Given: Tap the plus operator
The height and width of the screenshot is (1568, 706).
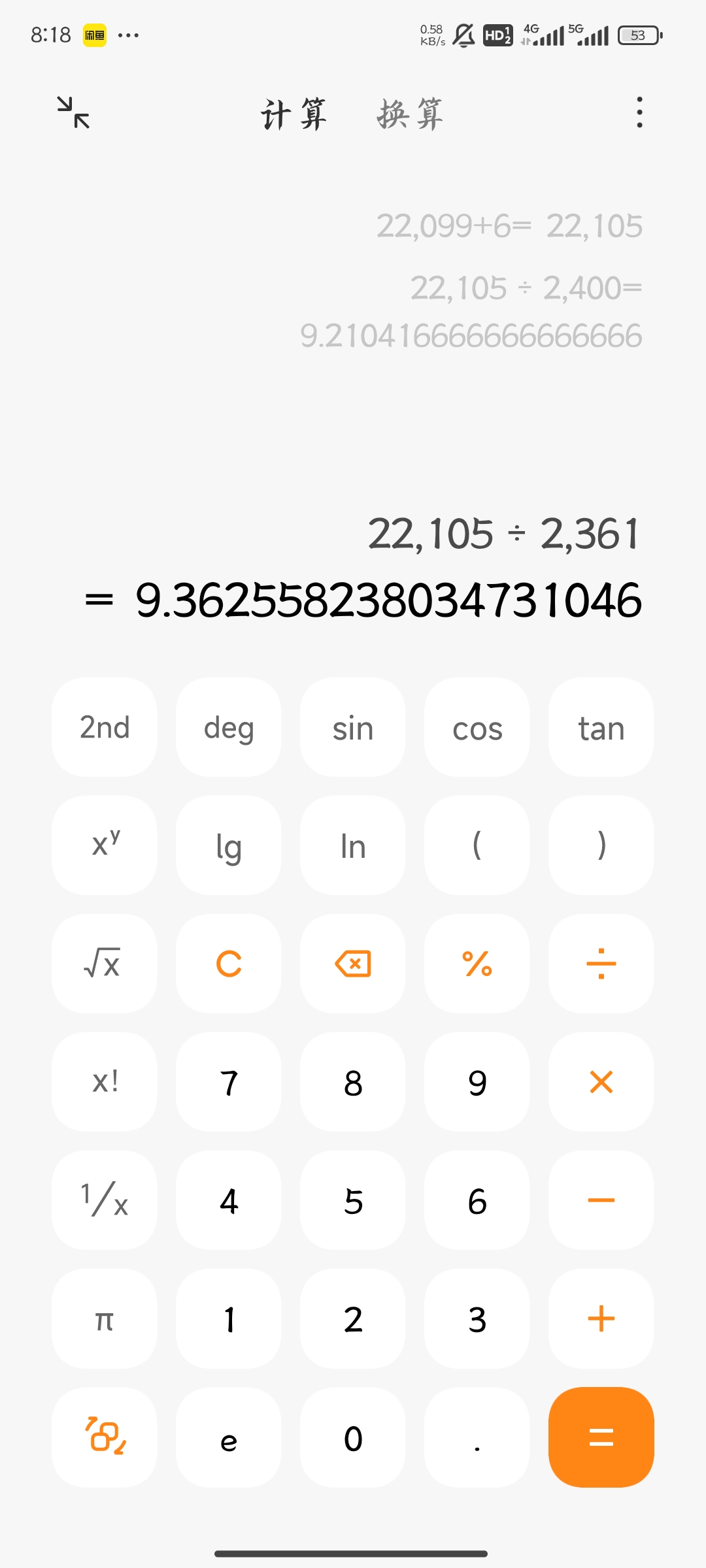Looking at the screenshot, I should click(x=601, y=1318).
